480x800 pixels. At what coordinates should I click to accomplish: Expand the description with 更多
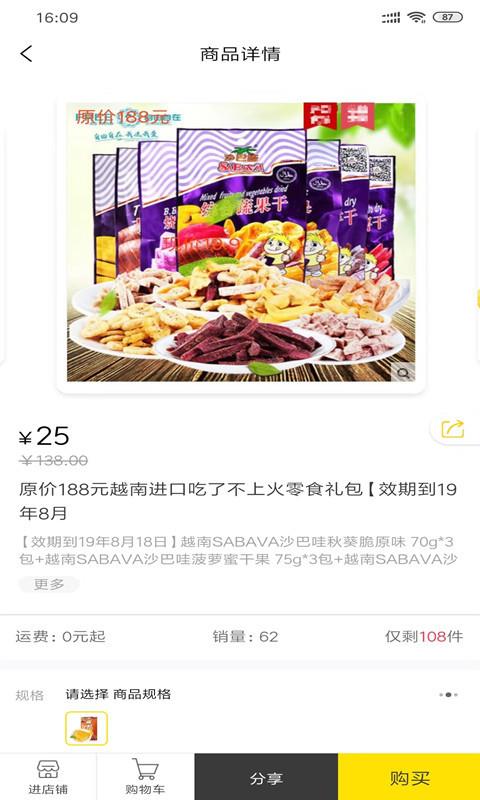(x=49, y=584)
